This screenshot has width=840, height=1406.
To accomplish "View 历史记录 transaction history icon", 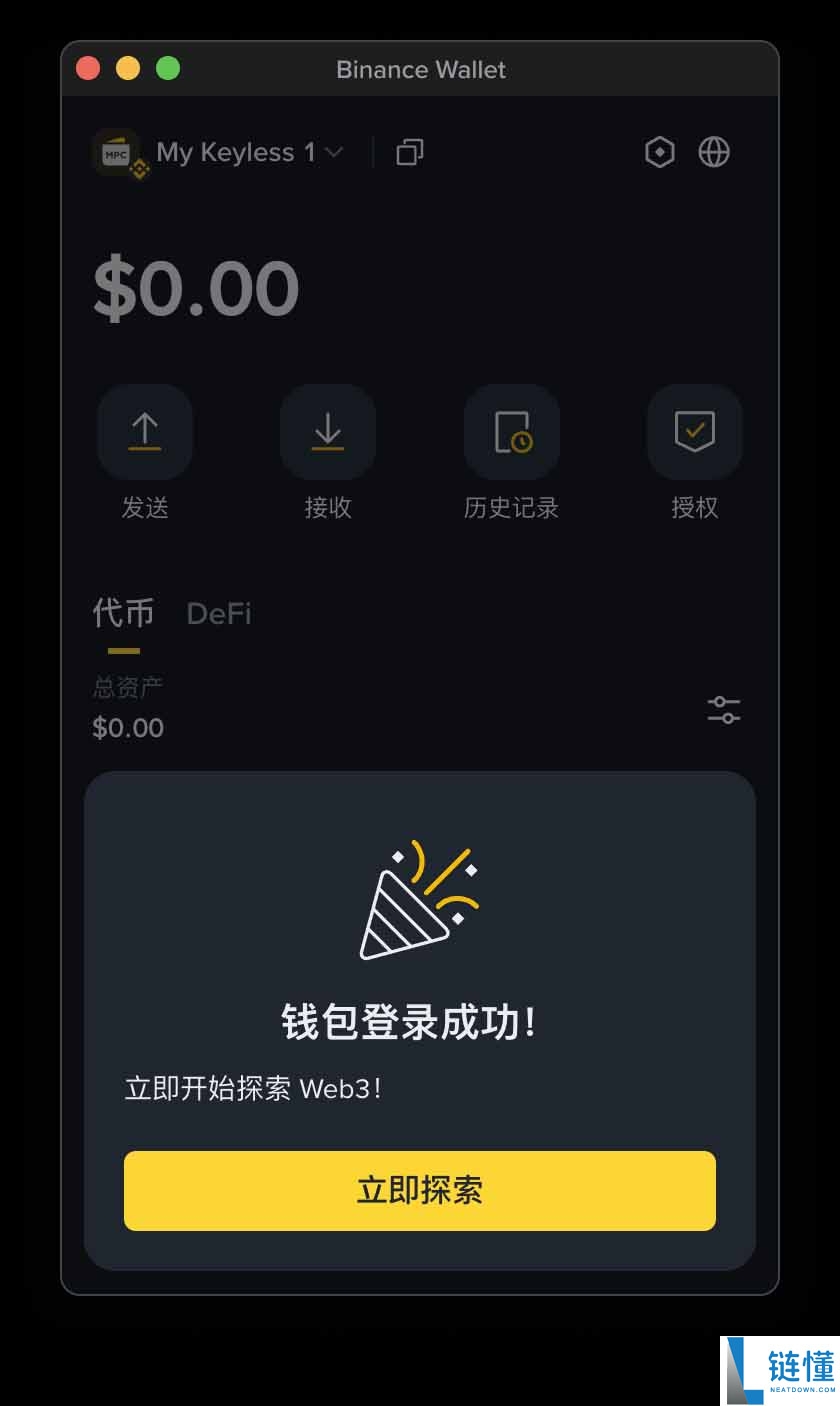I will tap(511, 432).
